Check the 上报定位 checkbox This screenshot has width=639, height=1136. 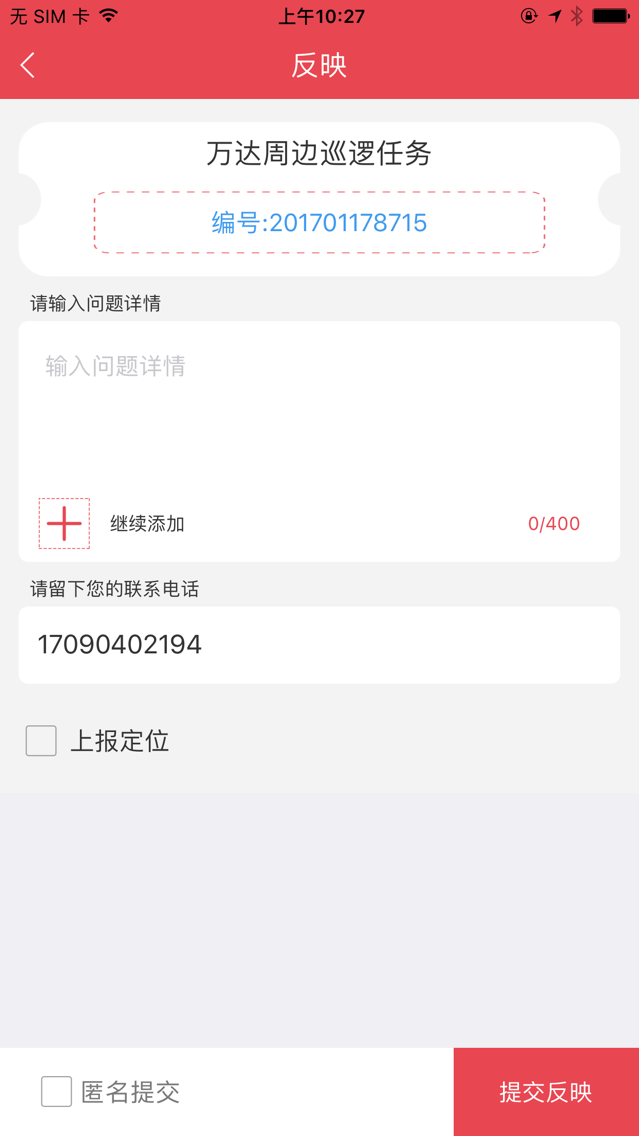pos(41,741)
